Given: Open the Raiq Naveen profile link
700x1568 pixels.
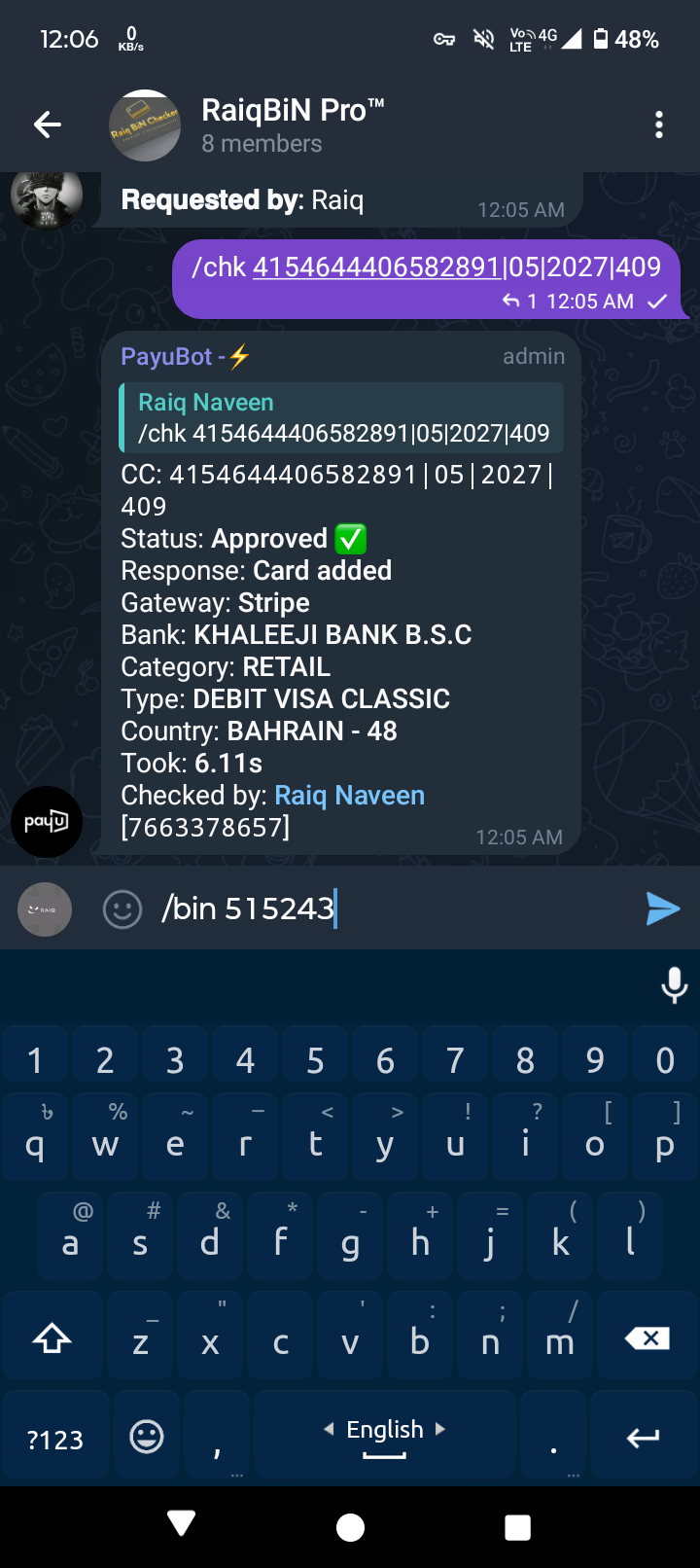Looking at the screenshot, I should (x=349, y=796).
